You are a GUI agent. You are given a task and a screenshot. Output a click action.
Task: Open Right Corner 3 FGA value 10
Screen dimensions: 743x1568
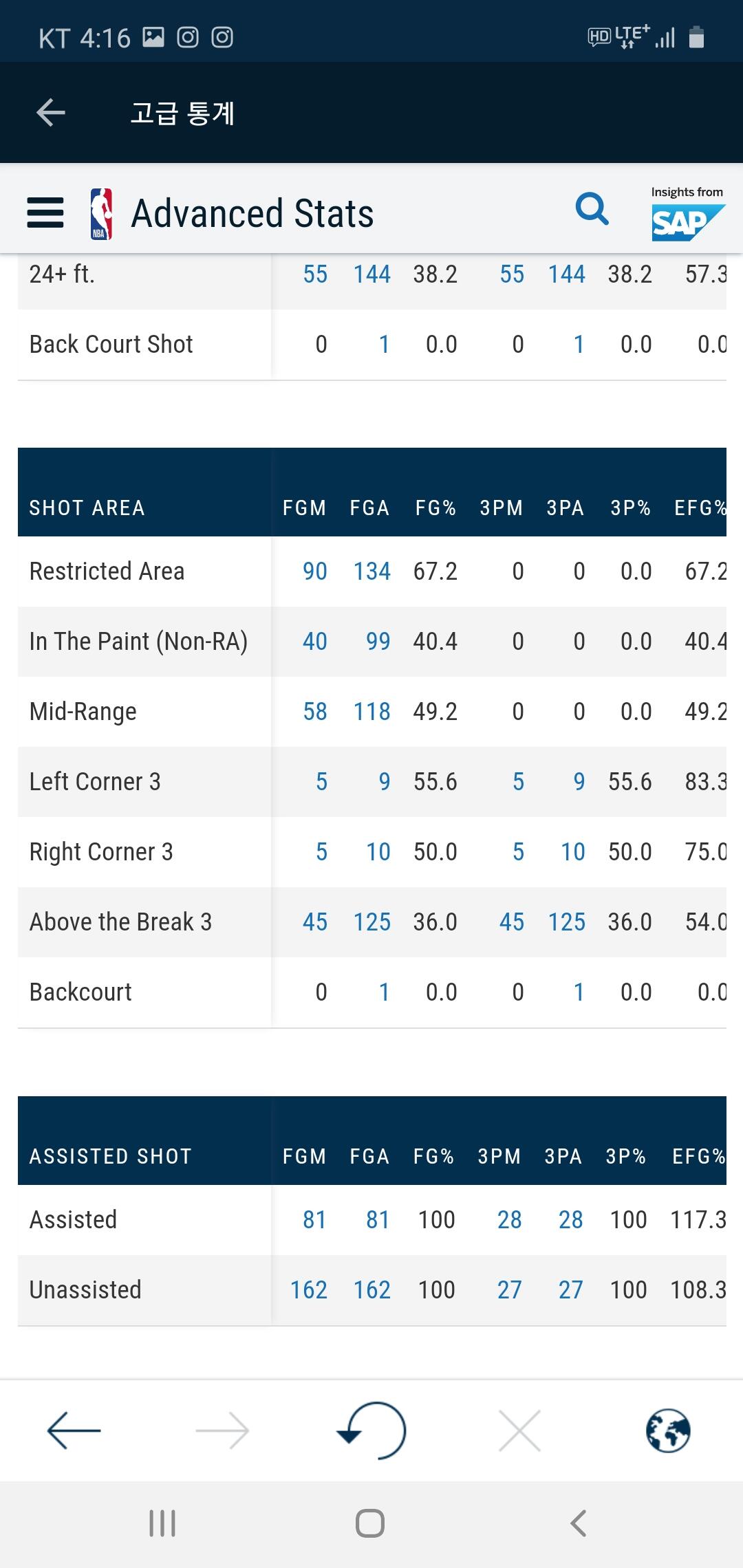[378, 852]
